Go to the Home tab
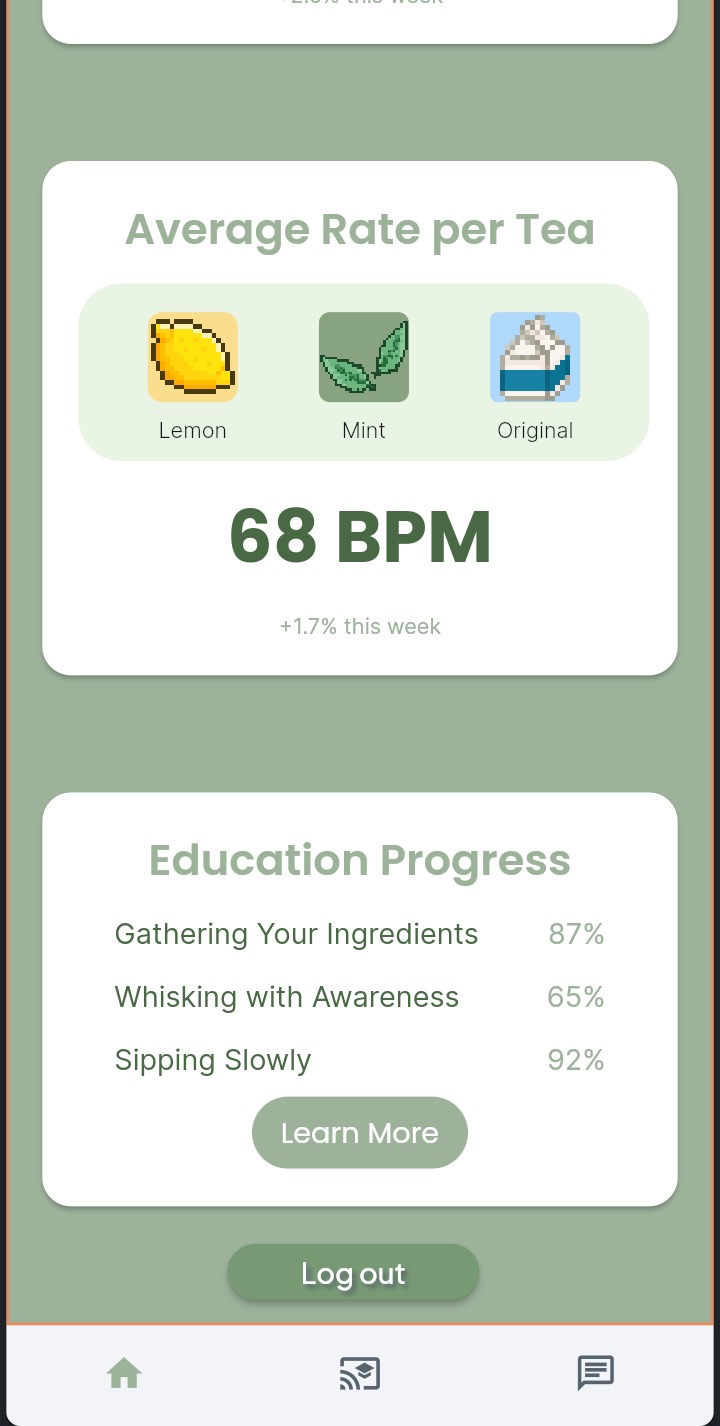720x1426 pixels. 124,1374
